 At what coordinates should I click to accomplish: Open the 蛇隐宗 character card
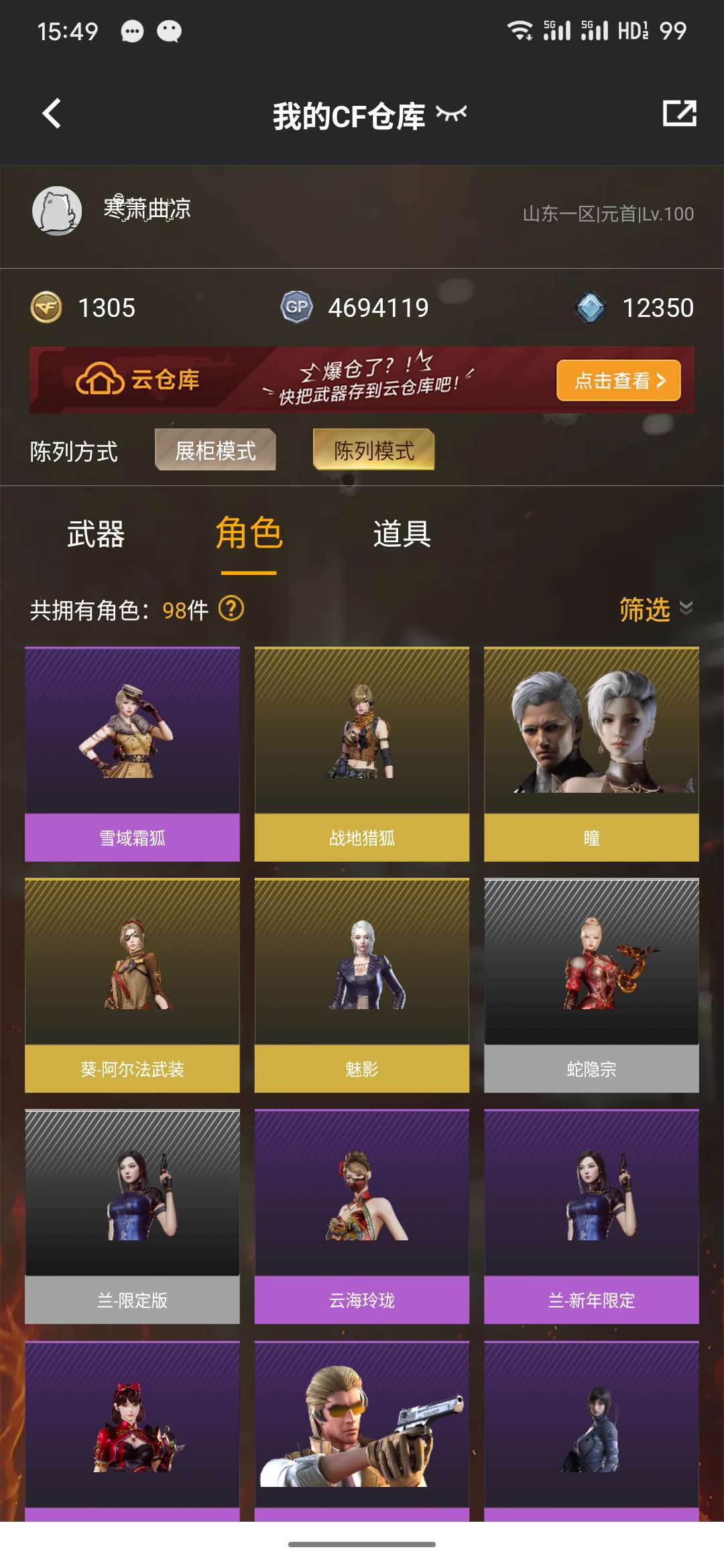[591, 985]
